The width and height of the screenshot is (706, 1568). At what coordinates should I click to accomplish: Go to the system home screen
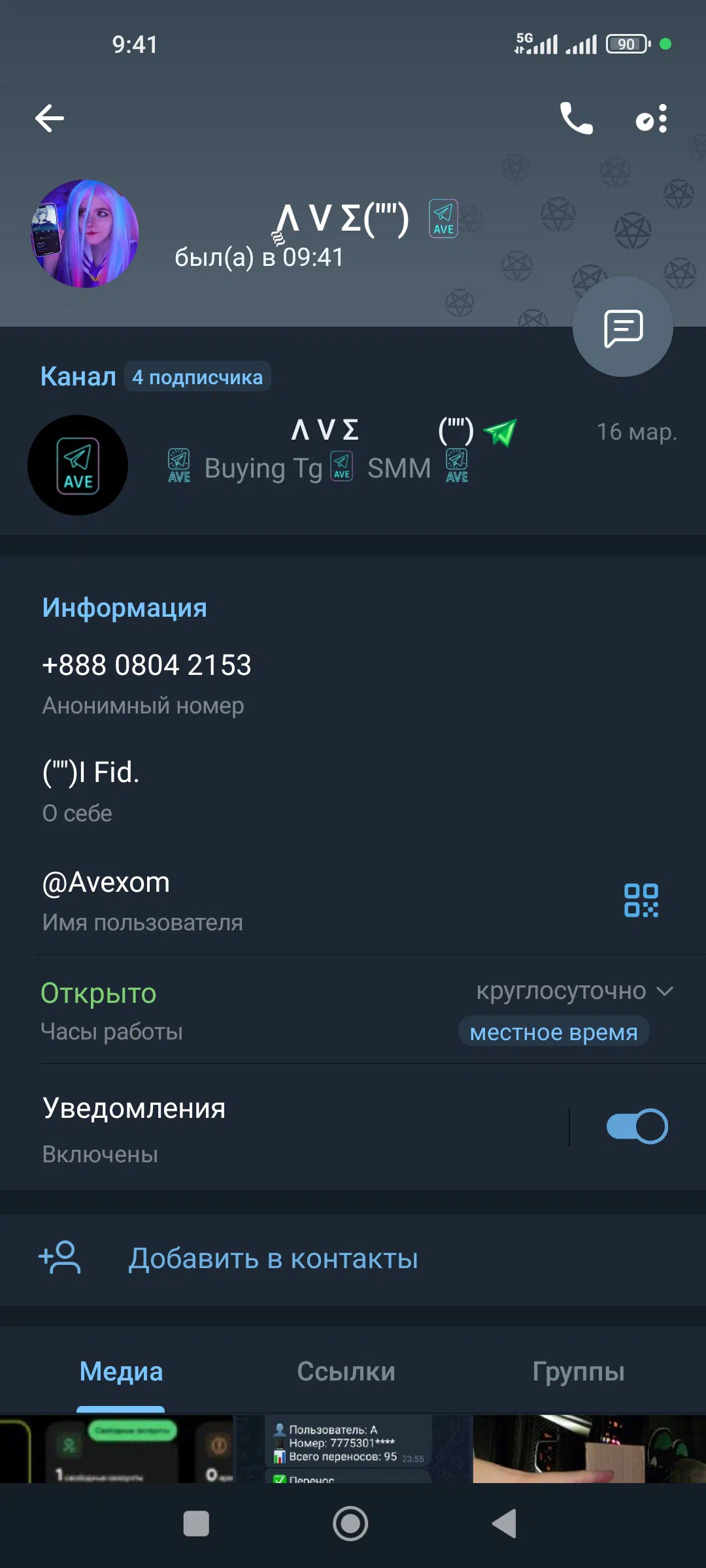pos(350,1524)
